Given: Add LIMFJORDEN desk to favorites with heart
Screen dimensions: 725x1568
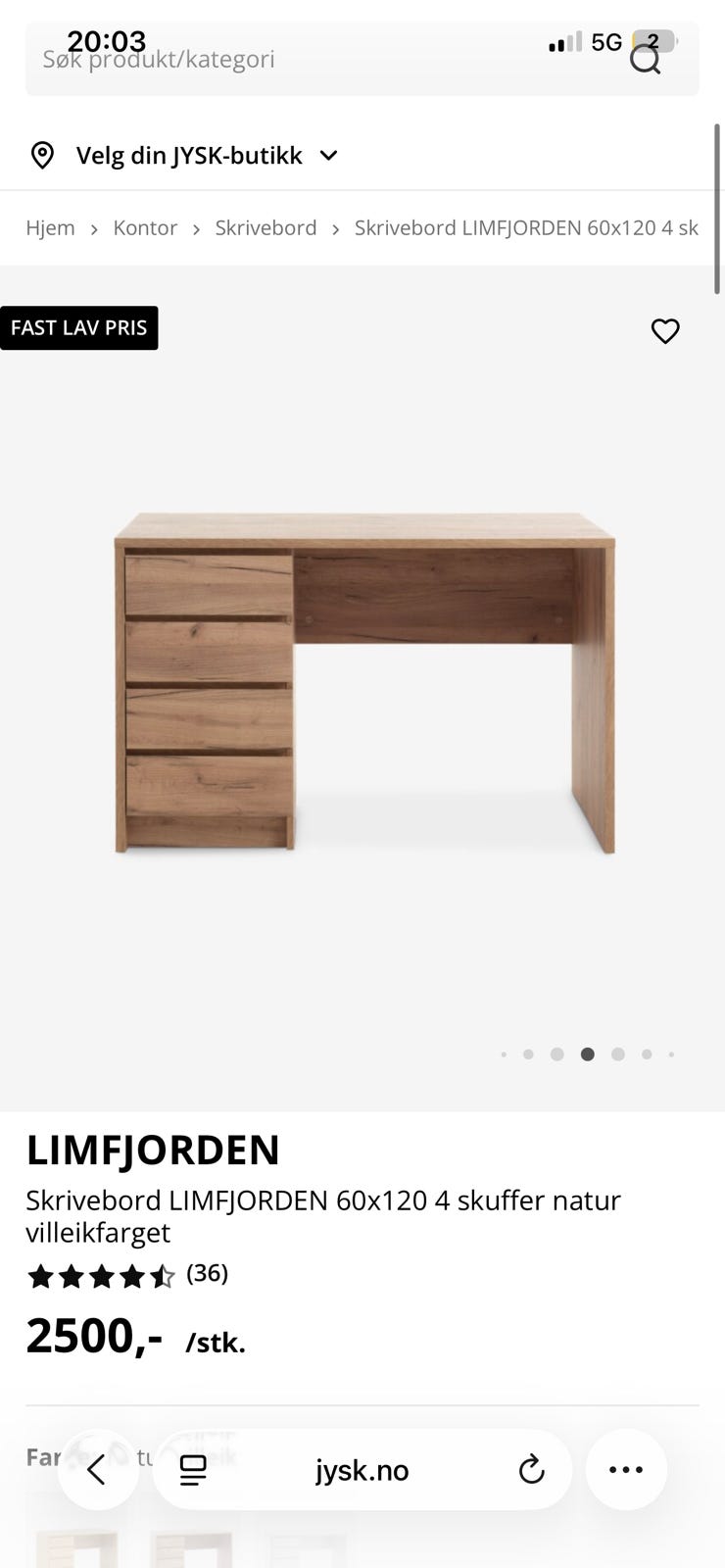Looking at the screenshot, I should coord(665,331).
